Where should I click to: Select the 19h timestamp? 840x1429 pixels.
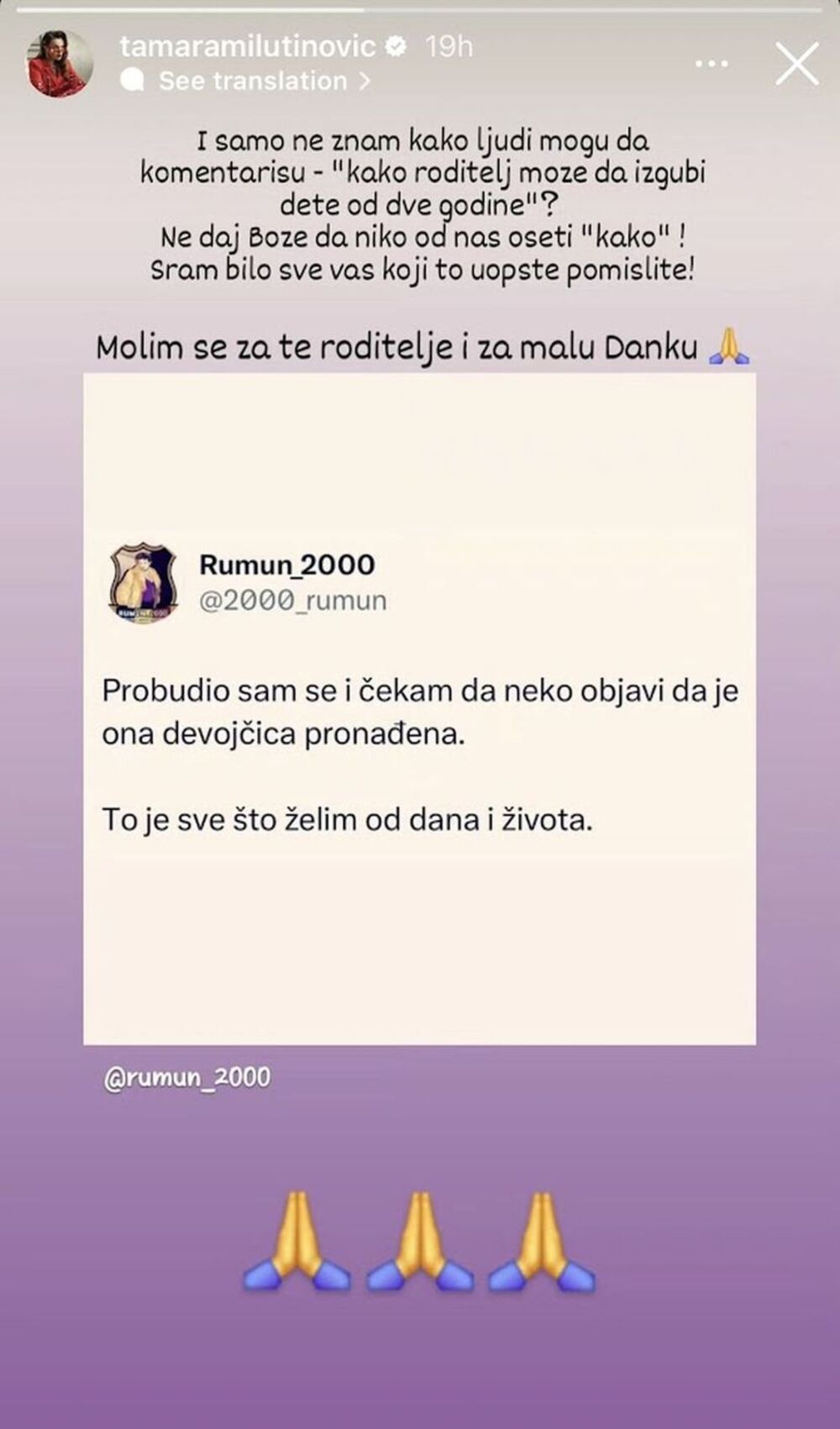point(449,48)
